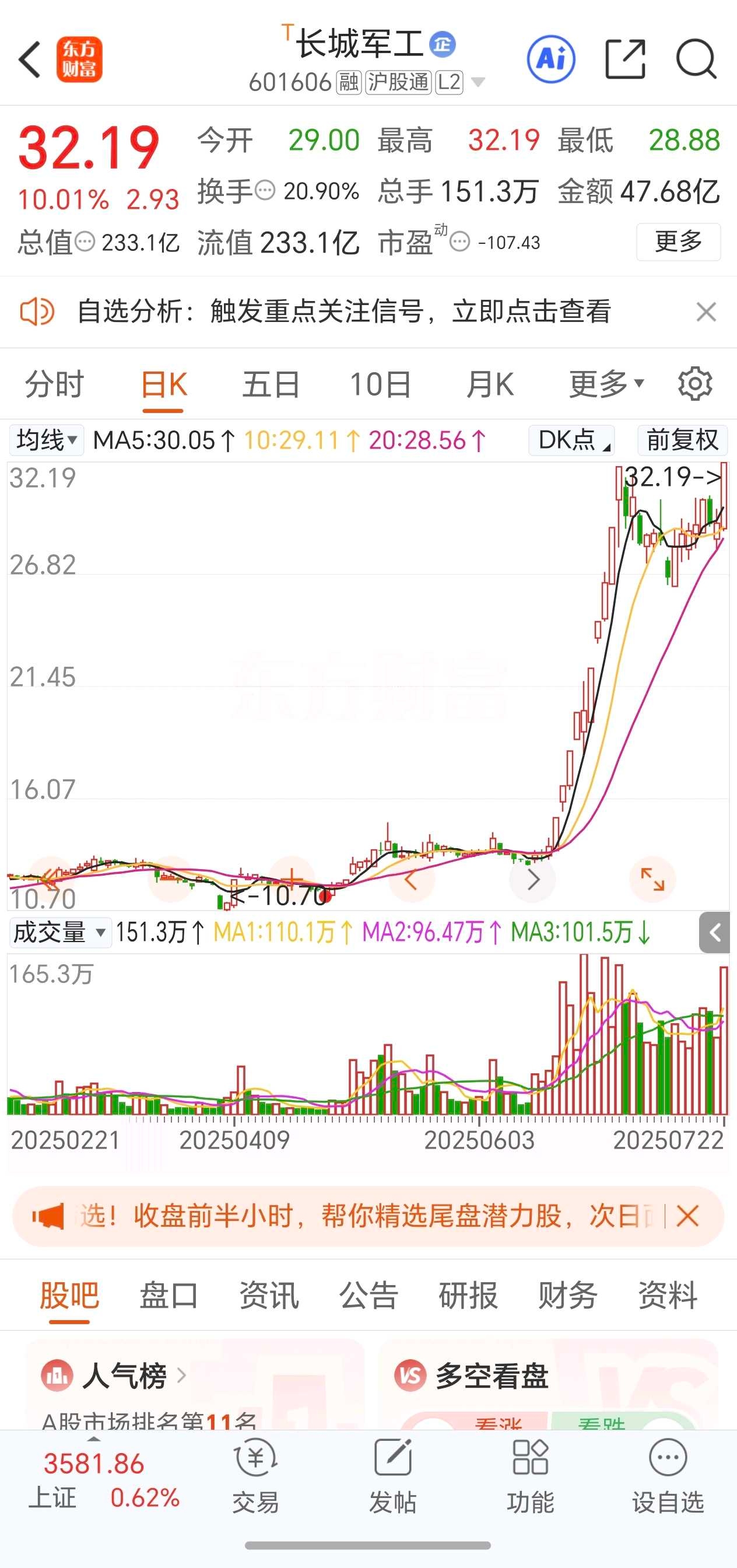The height and width of the screenshot is (1568, 737).
Task: Select the 月K chart tab
Action: [x=490, y=384]
